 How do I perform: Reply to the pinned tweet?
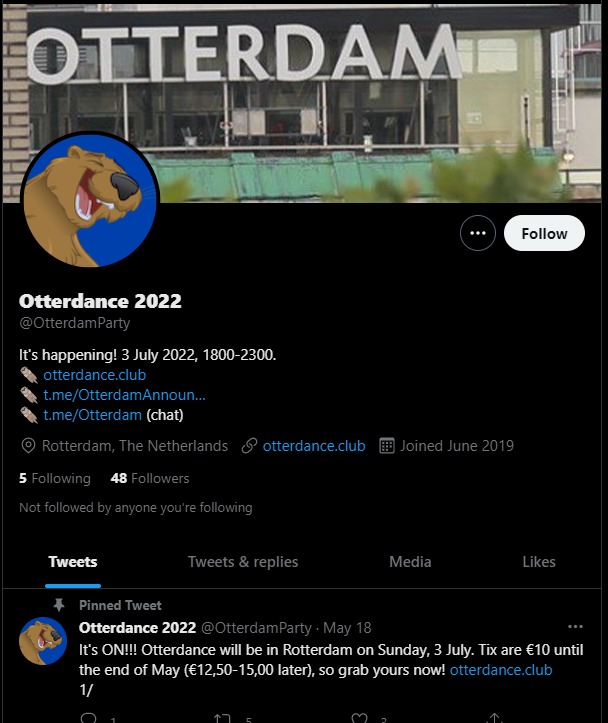coord(89,718)
